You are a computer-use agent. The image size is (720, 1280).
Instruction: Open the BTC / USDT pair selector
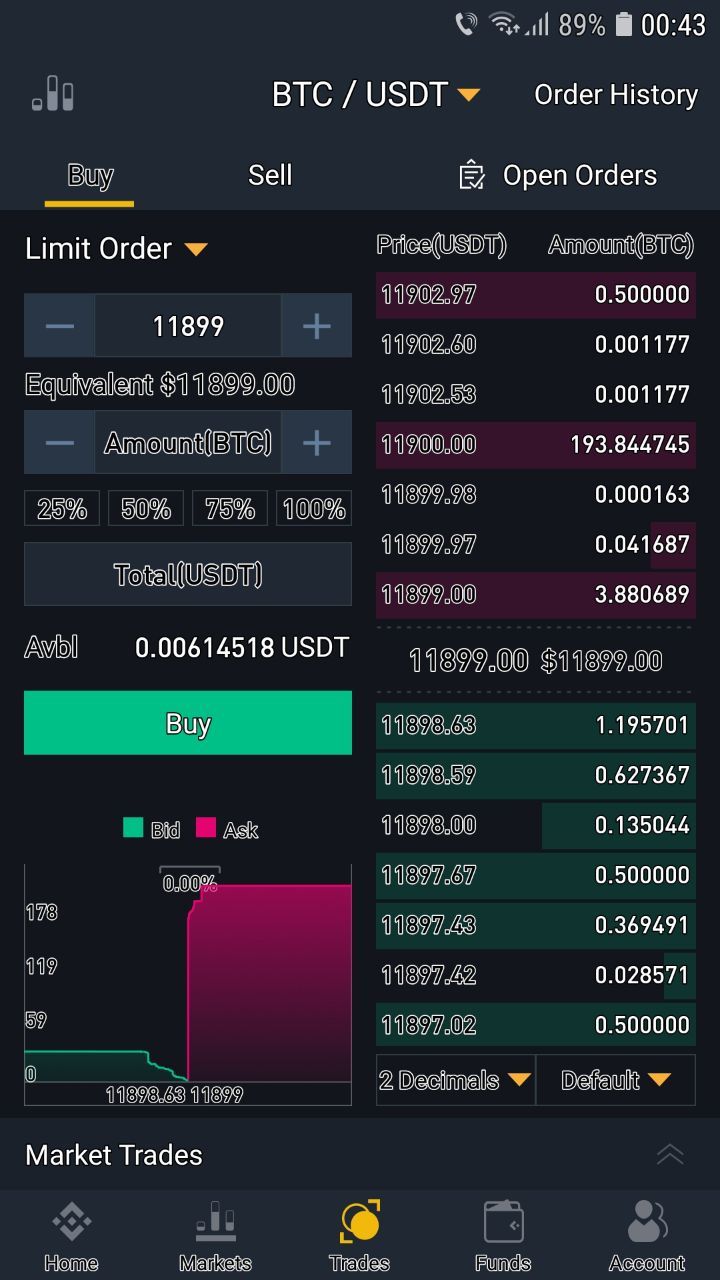375,95
